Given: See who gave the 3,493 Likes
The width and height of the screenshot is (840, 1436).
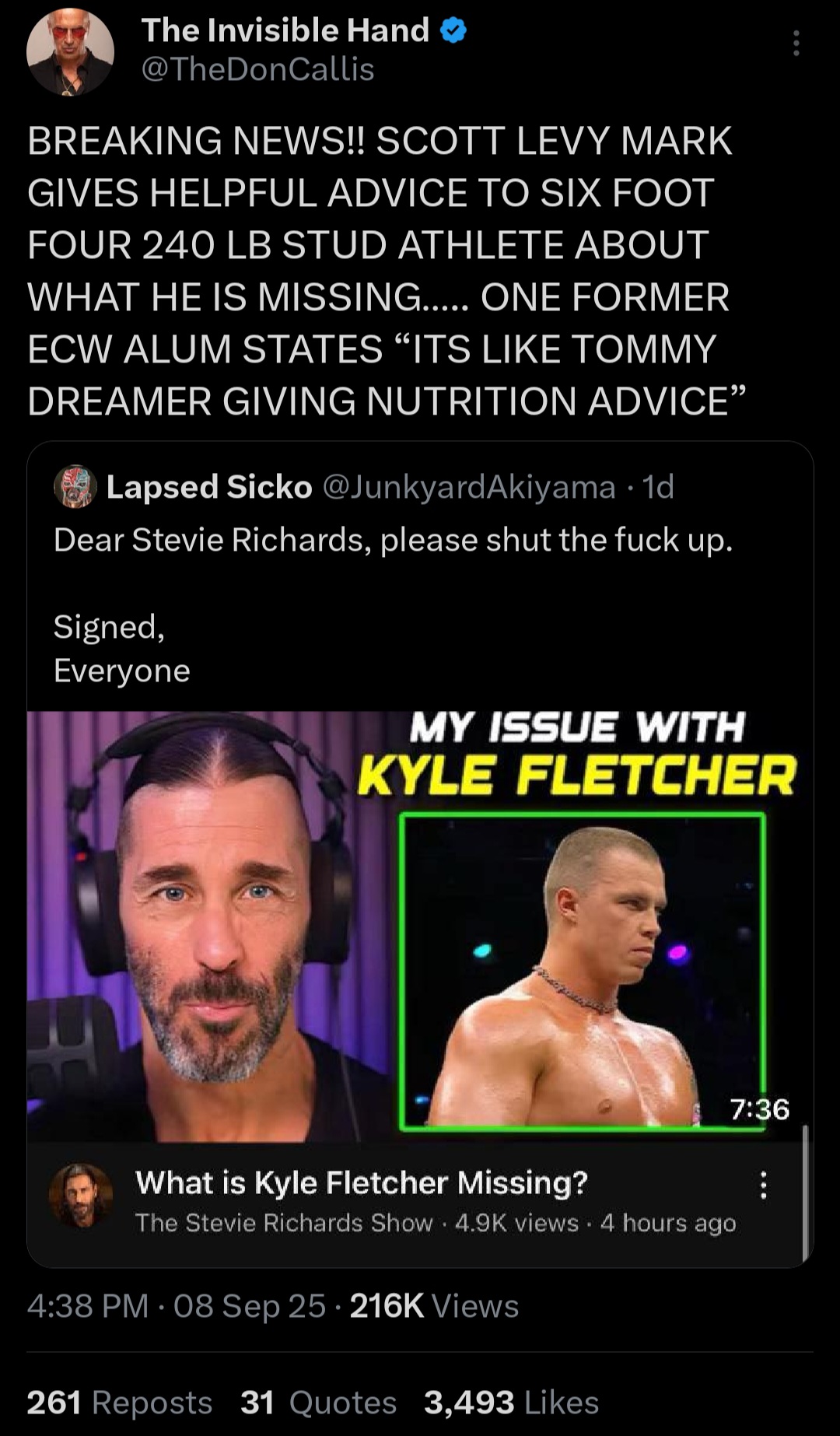Looking at the screenshot, I should click(511, 1403).
